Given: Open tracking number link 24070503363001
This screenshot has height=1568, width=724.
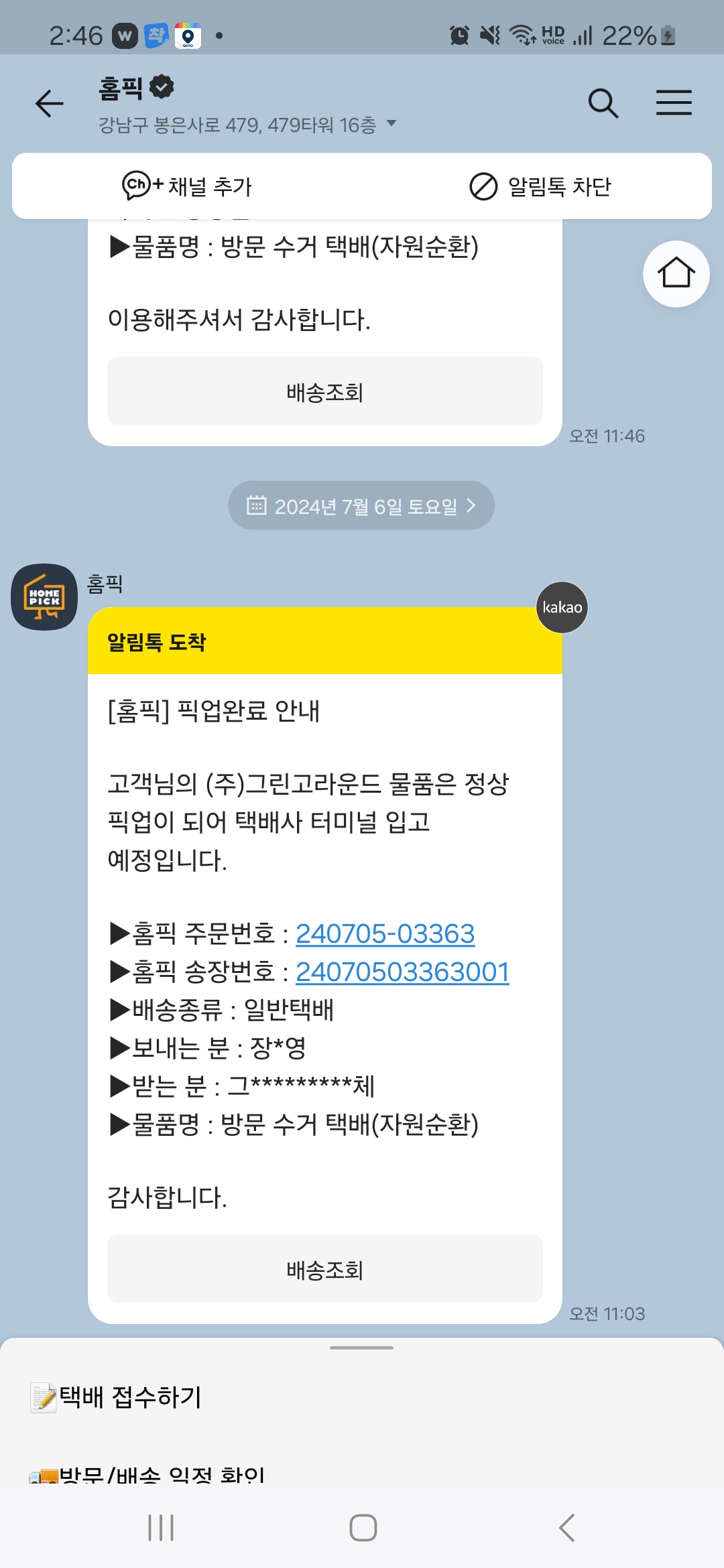Looking at the screenshot, I should pos(402,972).
